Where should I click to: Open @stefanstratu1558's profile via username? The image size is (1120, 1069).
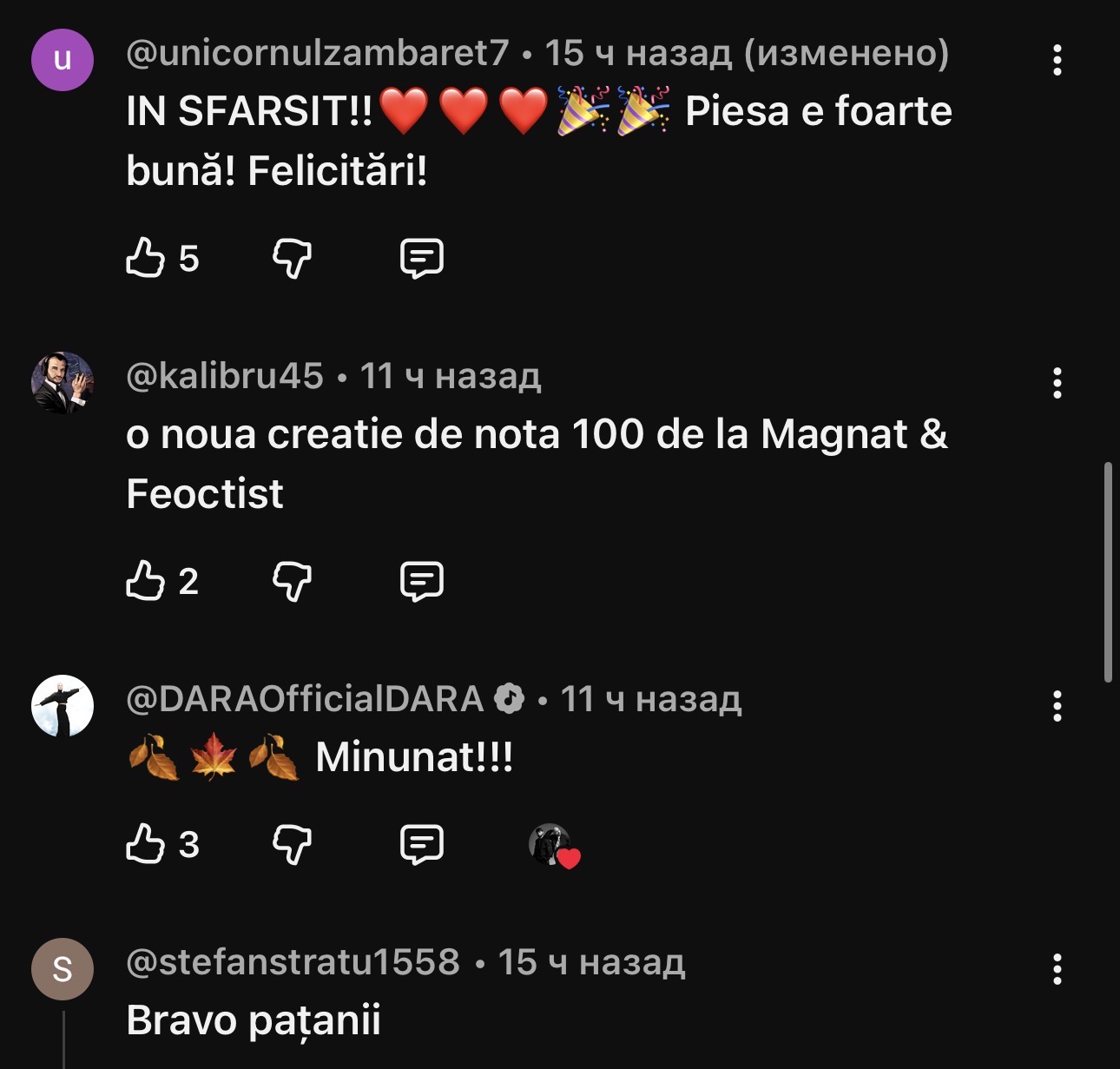[x=293, y=962]
